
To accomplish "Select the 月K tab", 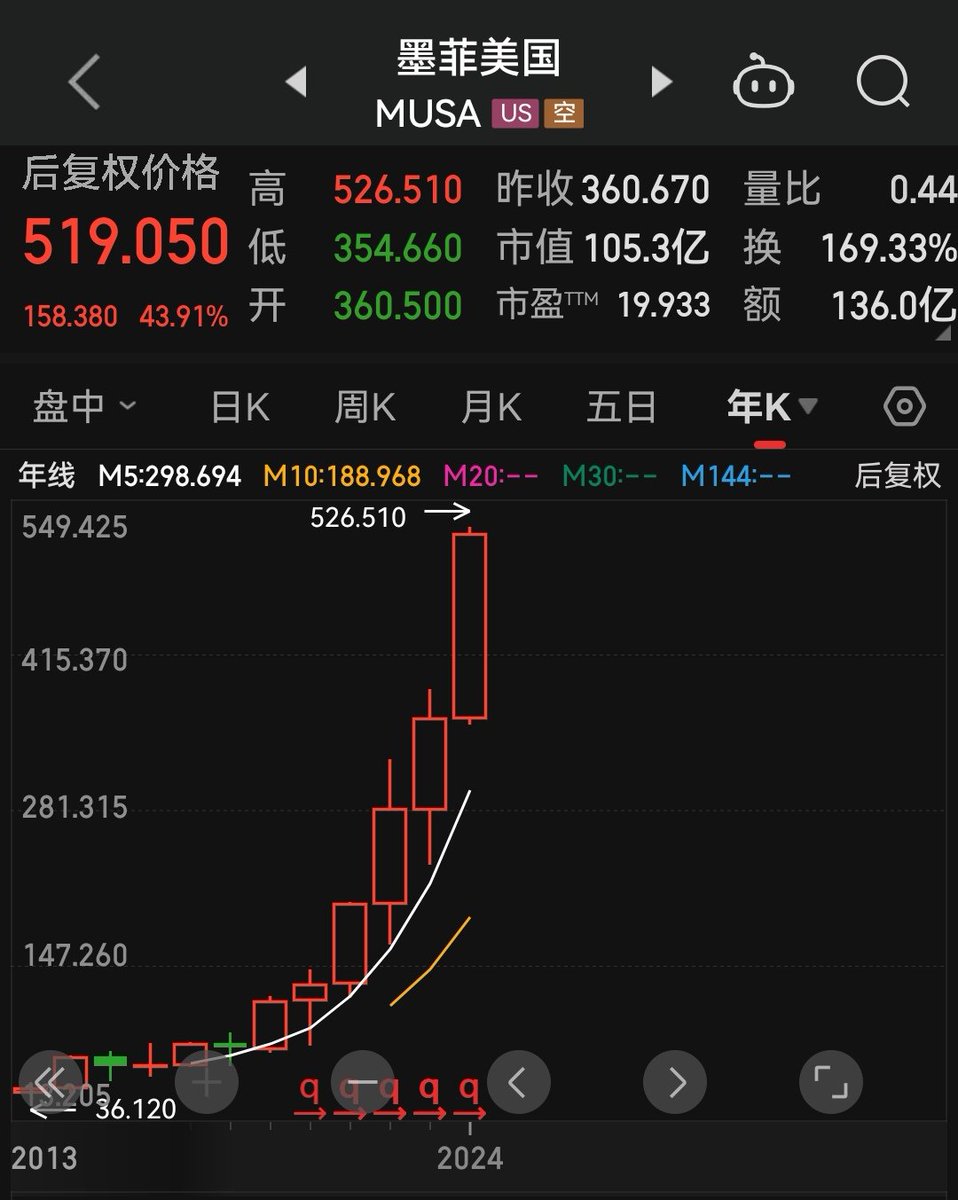I will 491,407.
